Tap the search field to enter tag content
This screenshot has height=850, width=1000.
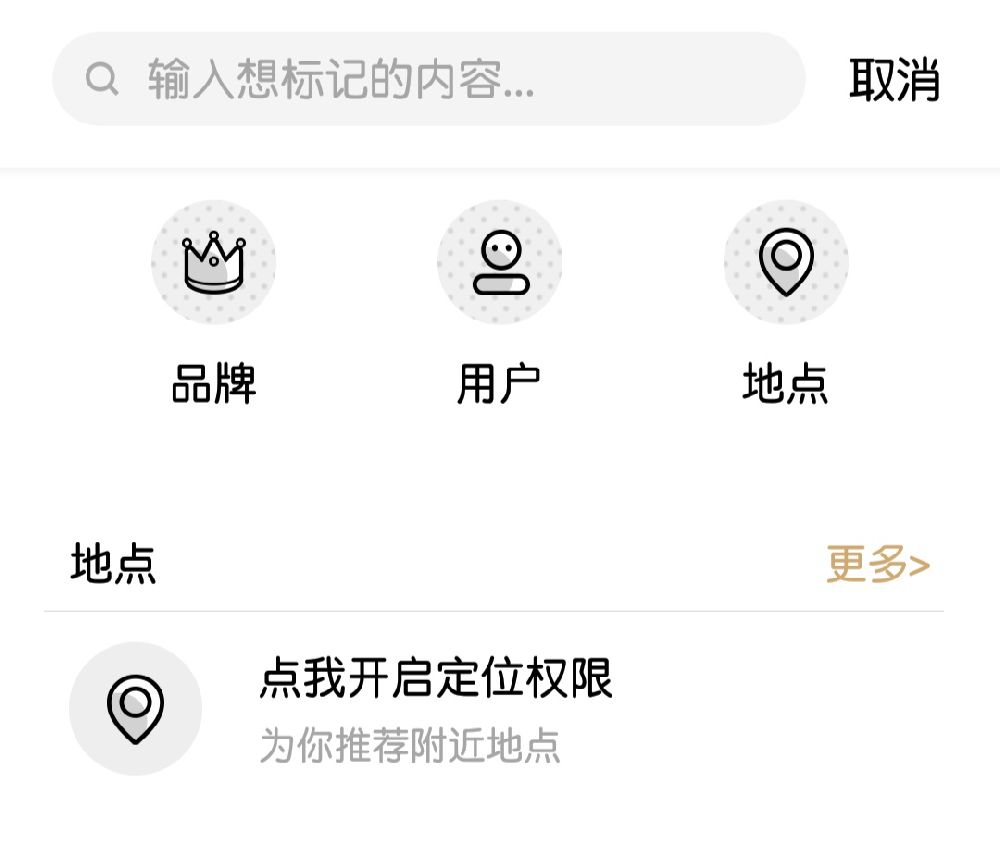(428, 79)
